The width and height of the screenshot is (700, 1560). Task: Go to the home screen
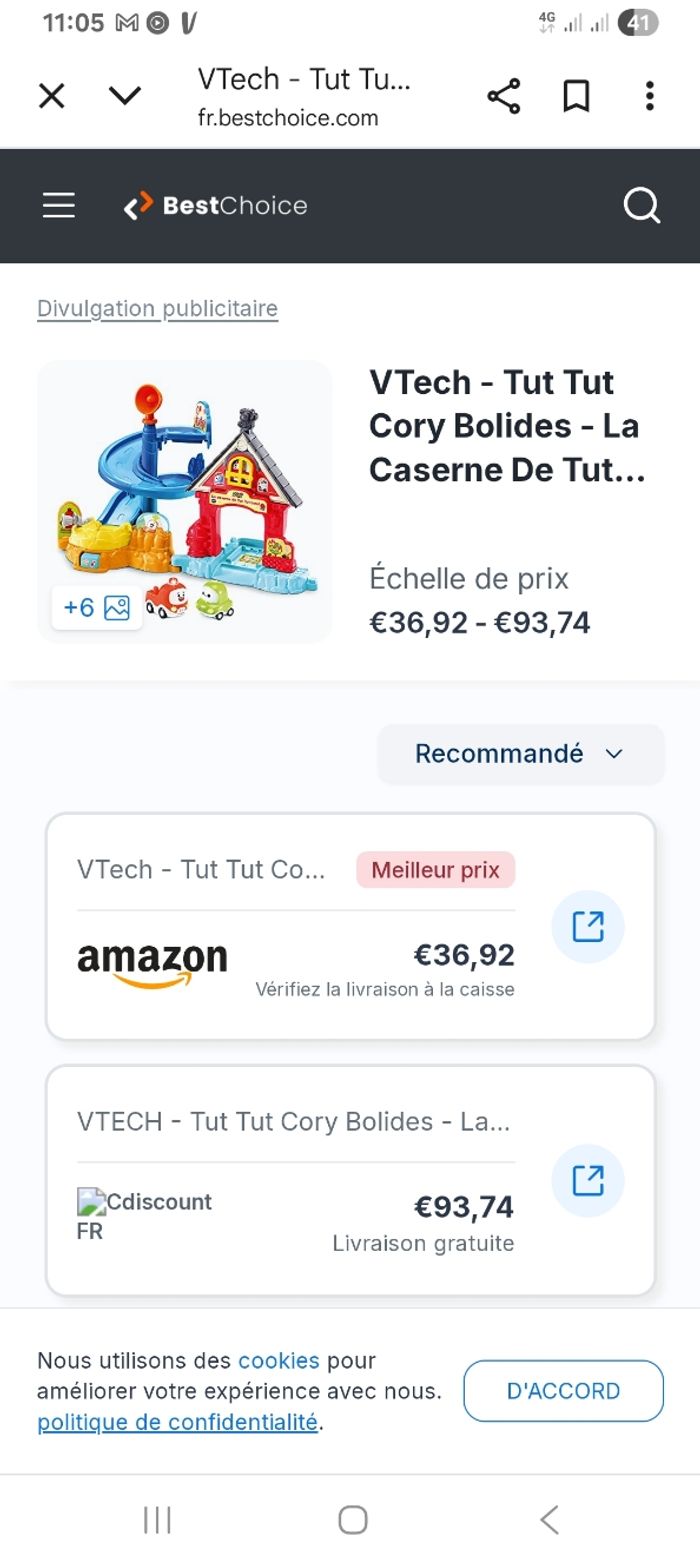point(352,1520)
